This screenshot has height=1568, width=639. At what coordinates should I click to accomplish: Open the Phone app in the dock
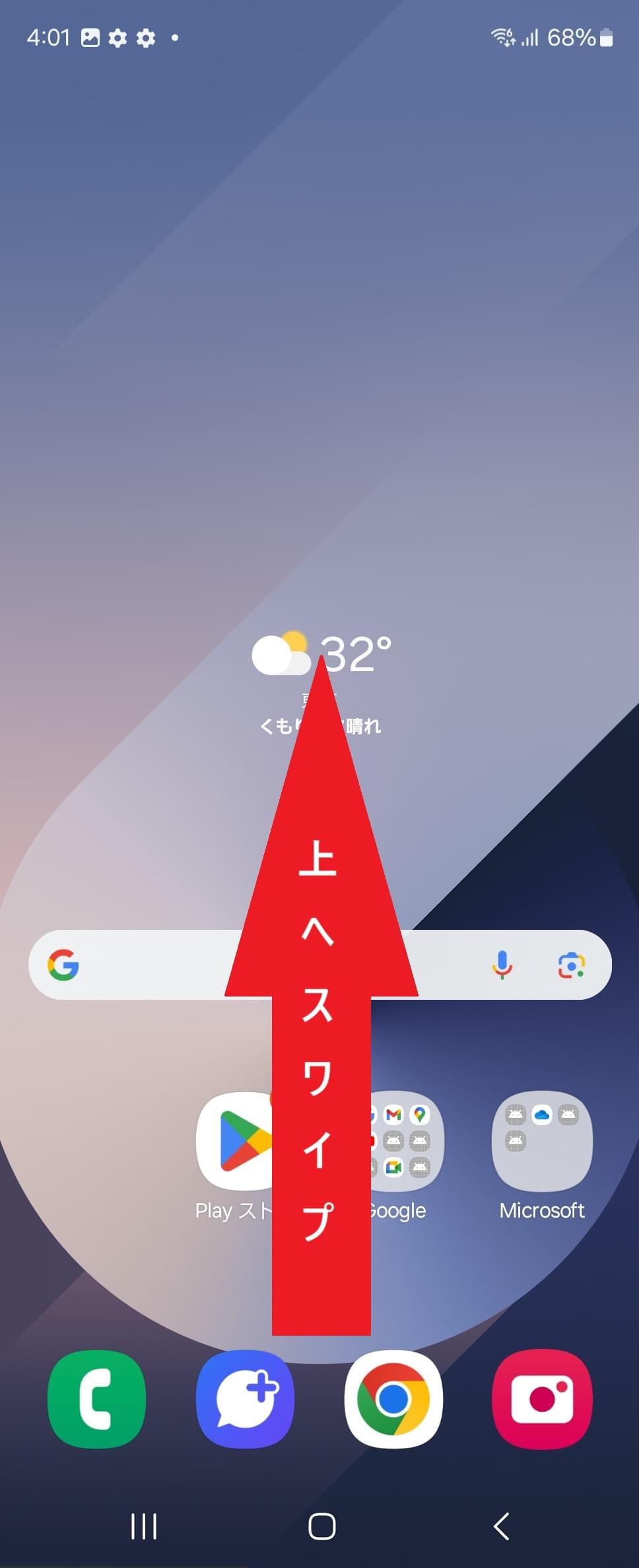coord(96,1400)
